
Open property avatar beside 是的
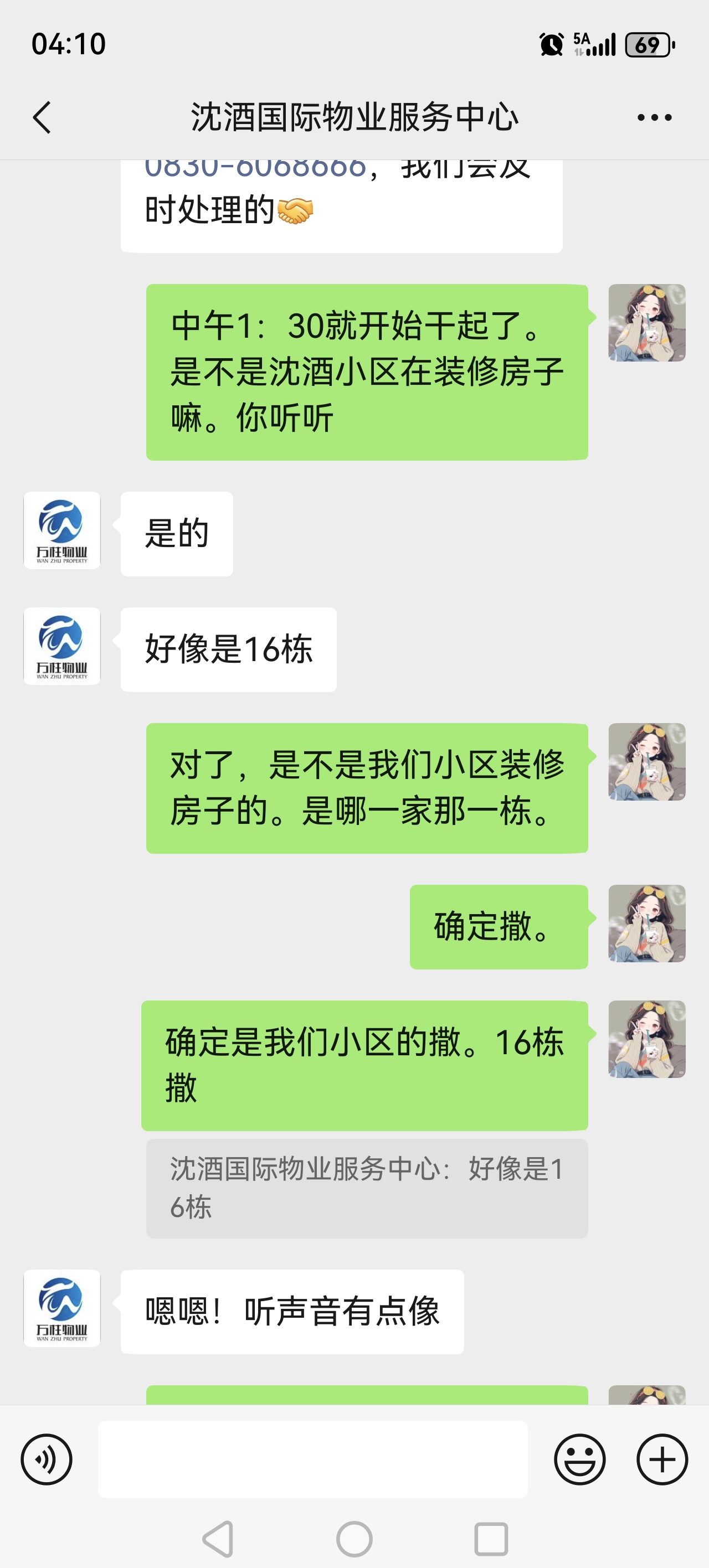(62, 530)
